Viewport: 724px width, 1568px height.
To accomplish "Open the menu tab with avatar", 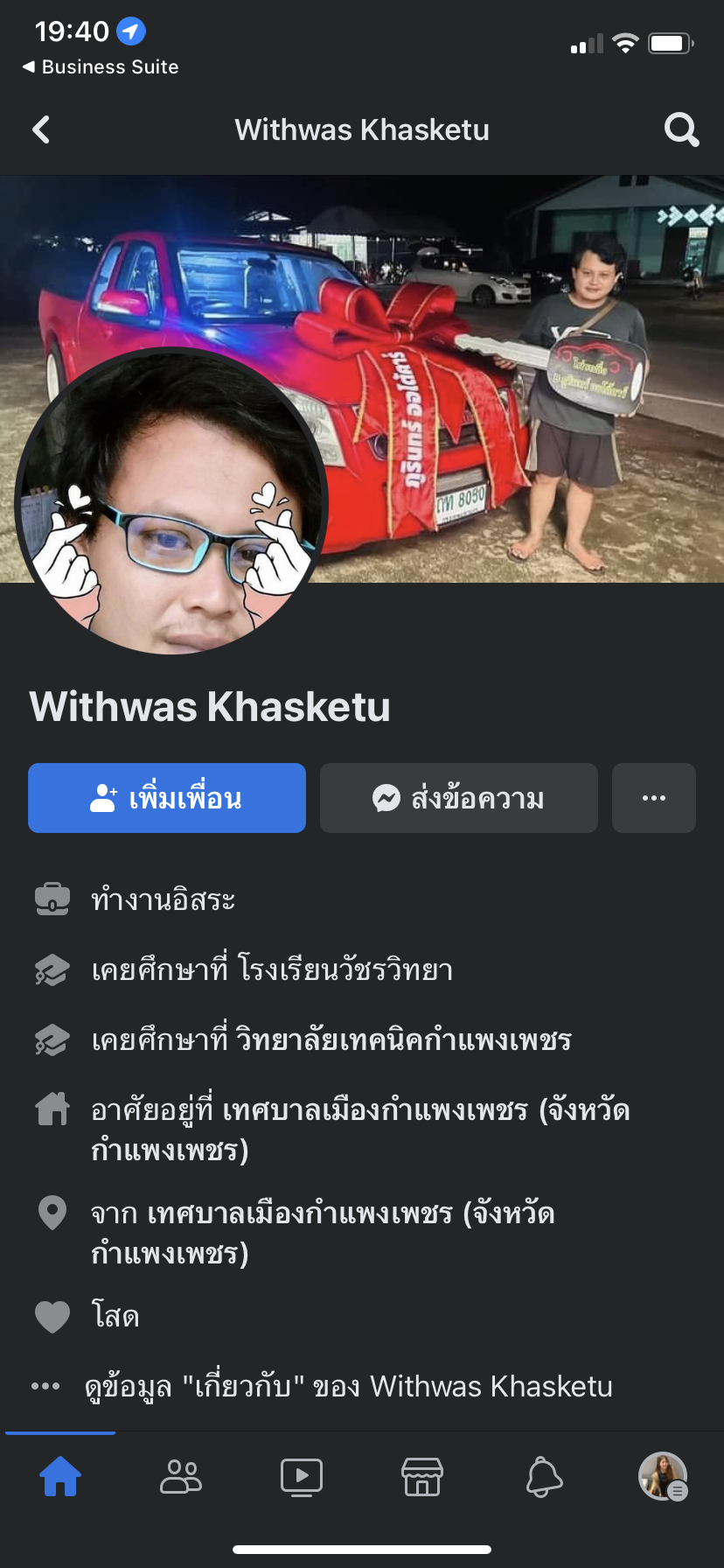I will (663, 1477).
